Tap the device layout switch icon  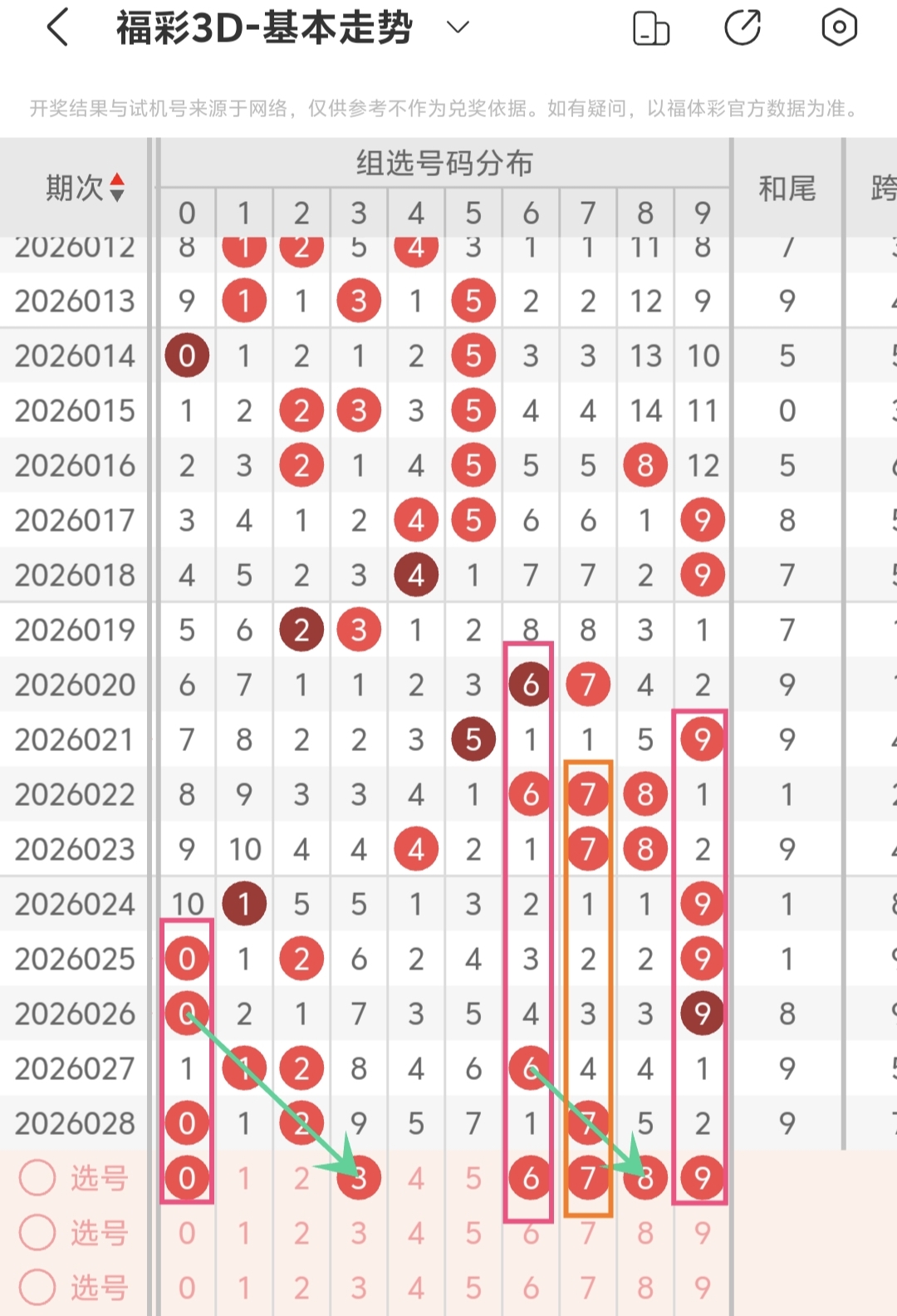click(x=650, y=27)
